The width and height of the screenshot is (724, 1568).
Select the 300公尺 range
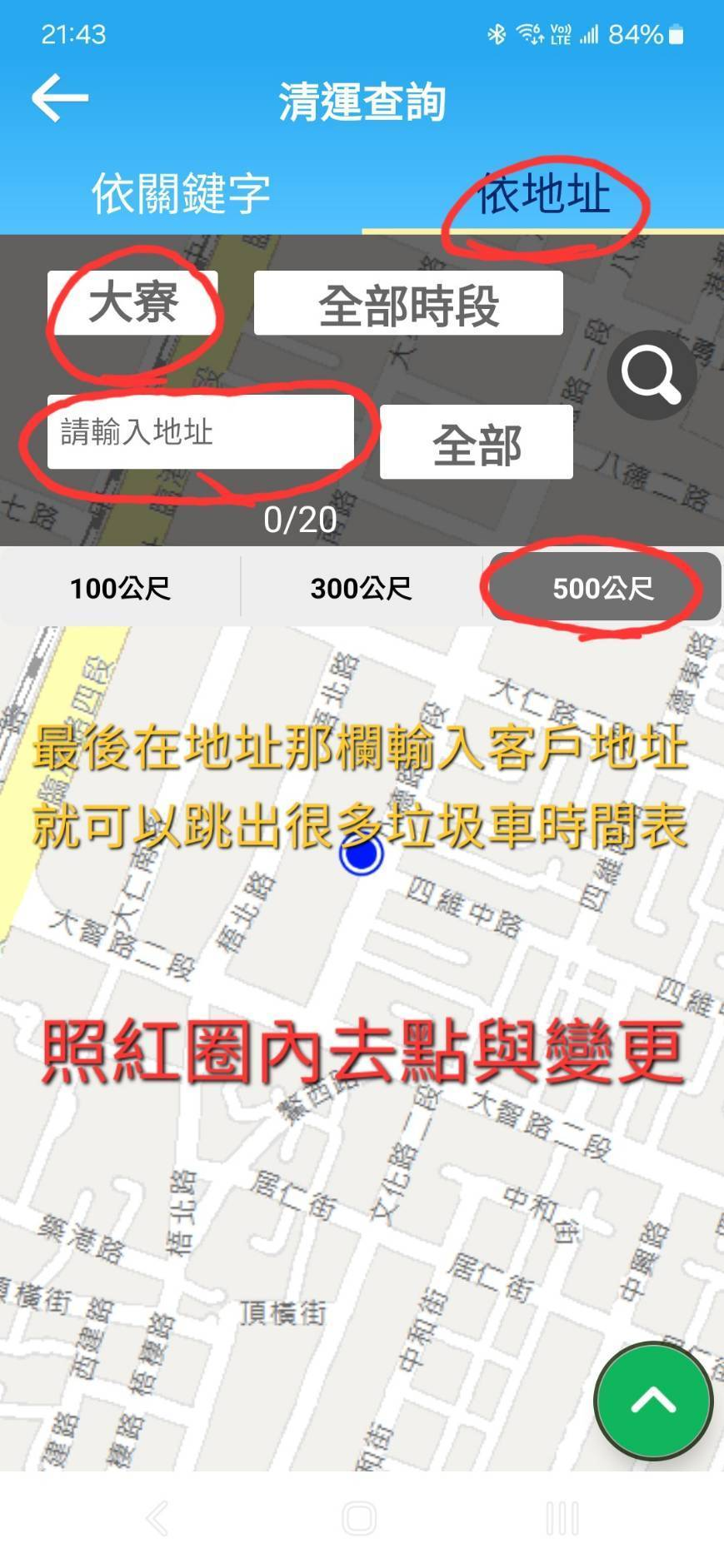coord(361,589)
